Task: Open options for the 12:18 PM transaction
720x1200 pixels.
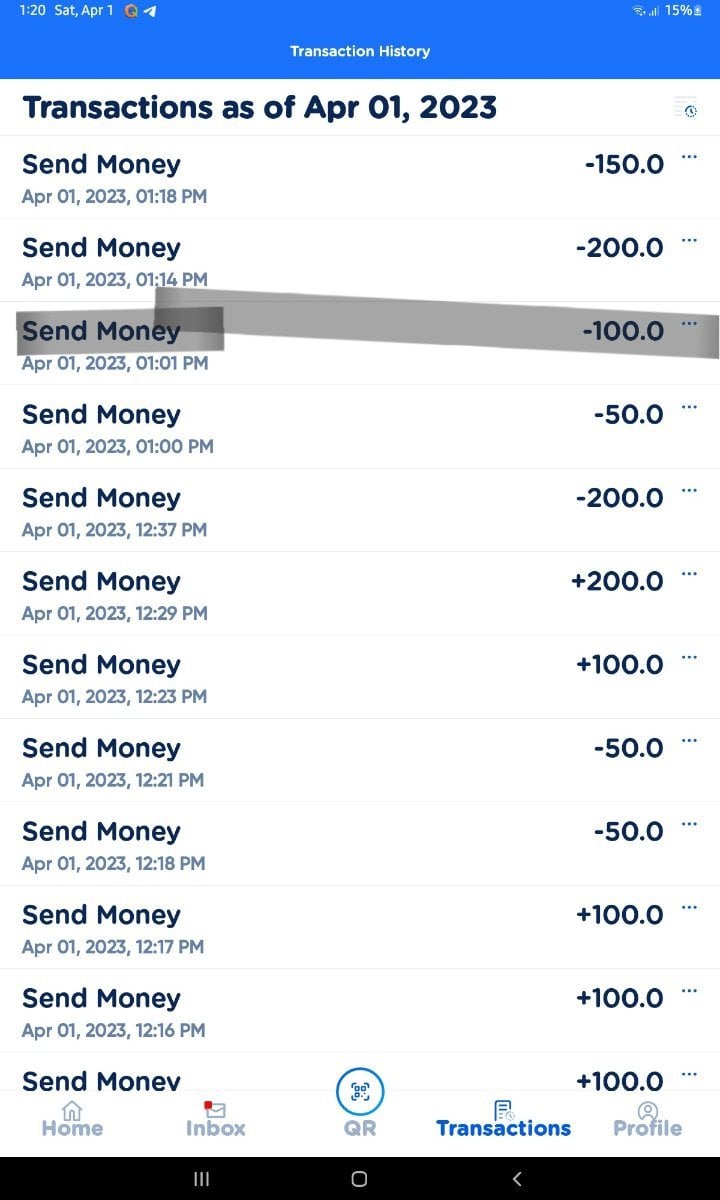Action: tap(688, 825)
